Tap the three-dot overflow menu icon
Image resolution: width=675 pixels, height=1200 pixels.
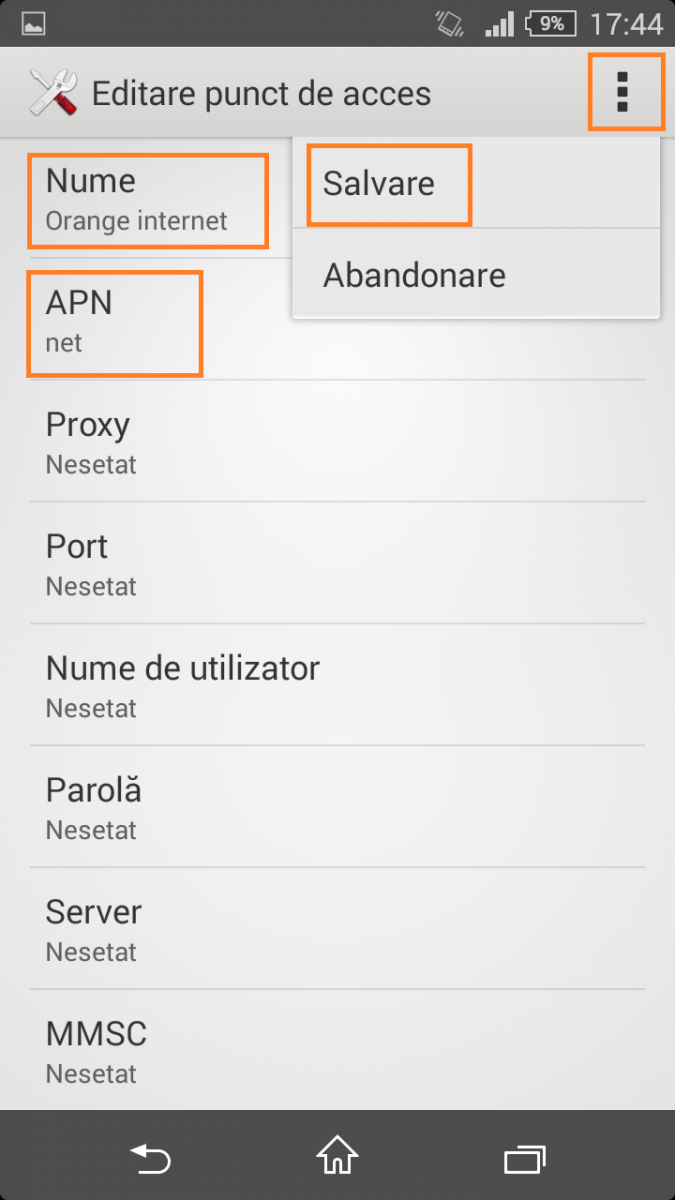623,92
